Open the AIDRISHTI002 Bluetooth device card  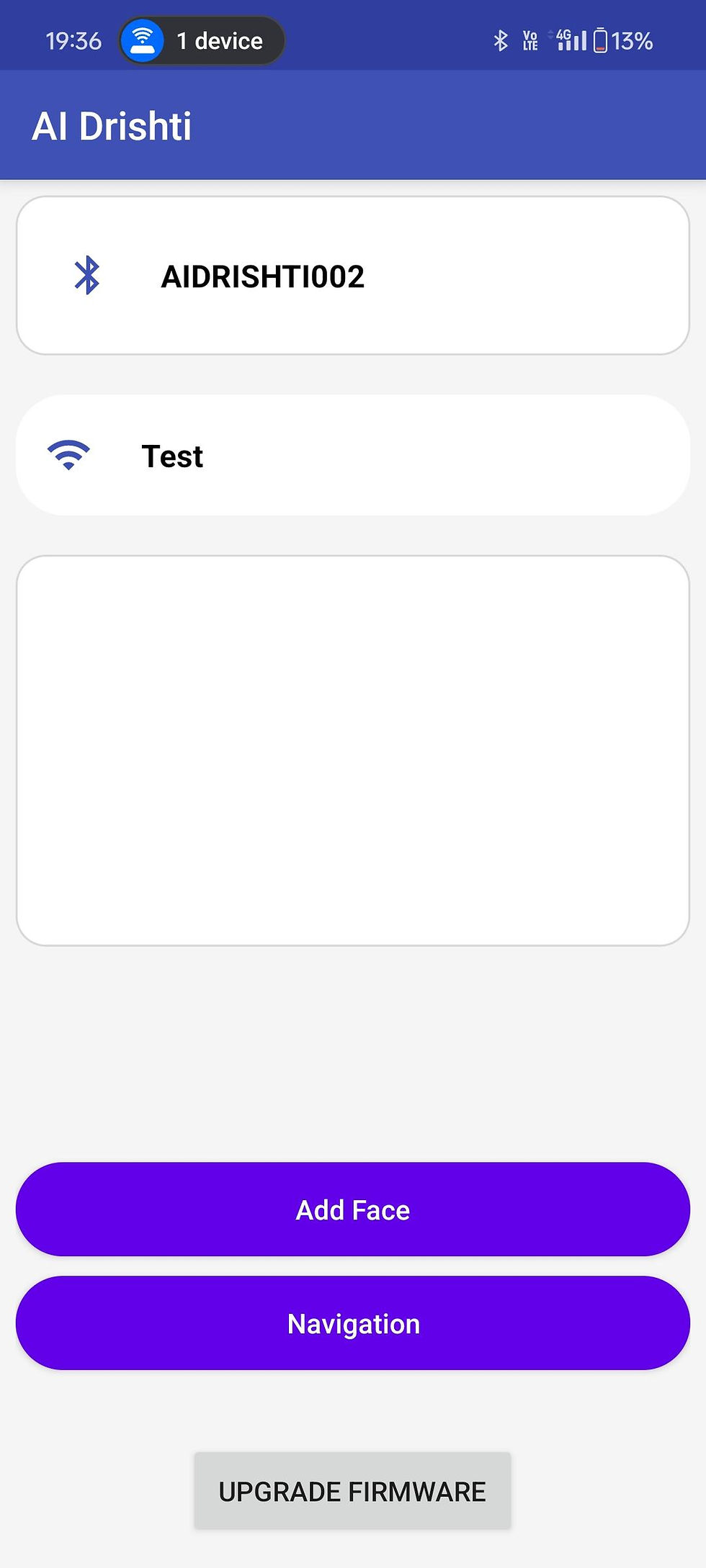[352, 276]
